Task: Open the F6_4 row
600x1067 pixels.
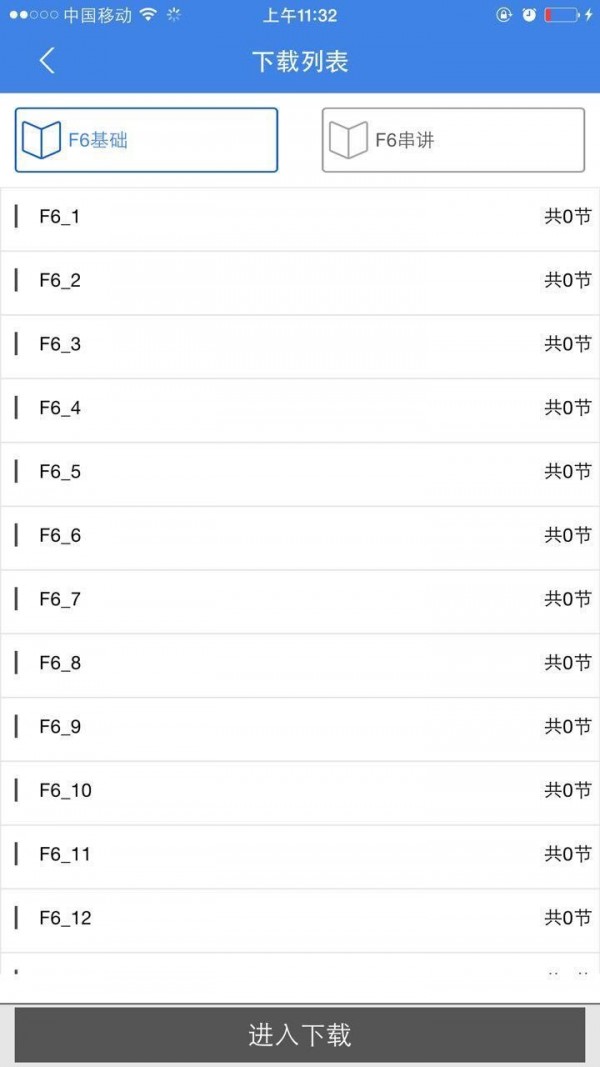Action: click(x=300, y=408)
